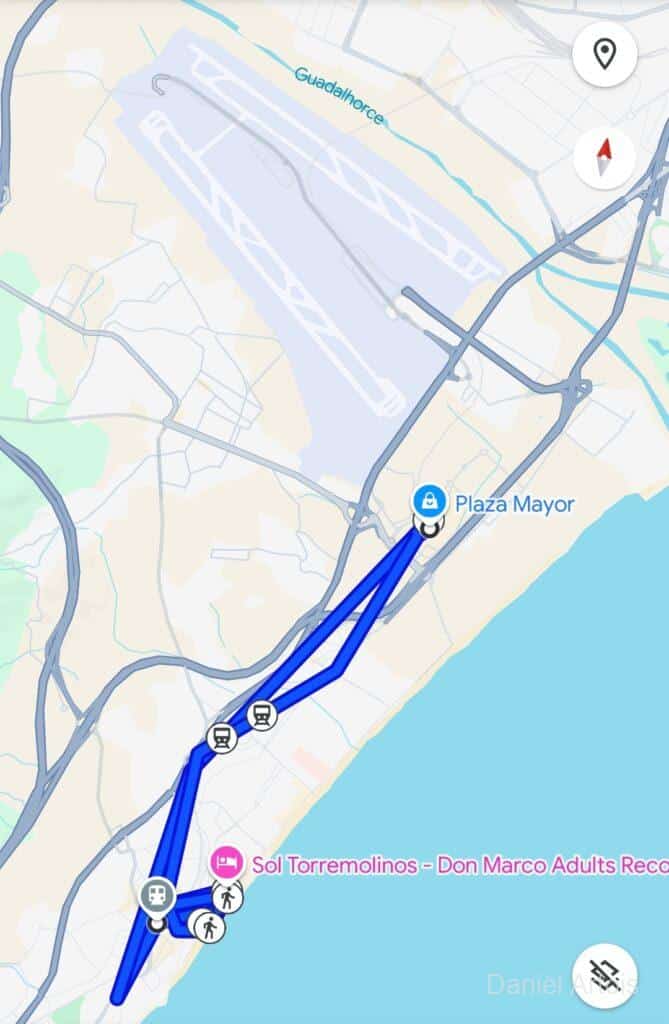Tap the location pin button
The height and width of the screenshot is (1024, 669).
tap(604, 54)
